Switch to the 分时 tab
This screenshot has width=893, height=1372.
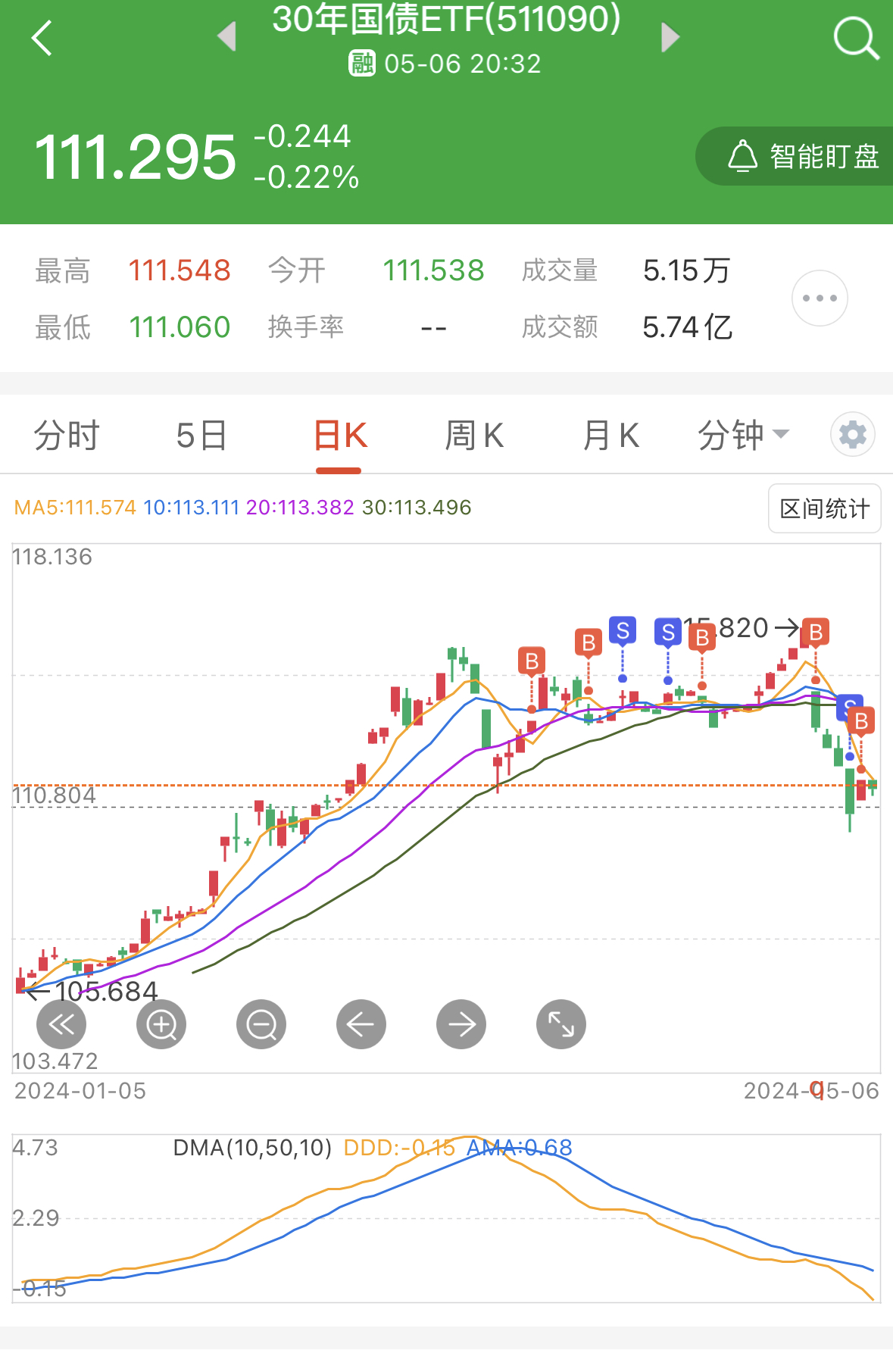[67, 436]
